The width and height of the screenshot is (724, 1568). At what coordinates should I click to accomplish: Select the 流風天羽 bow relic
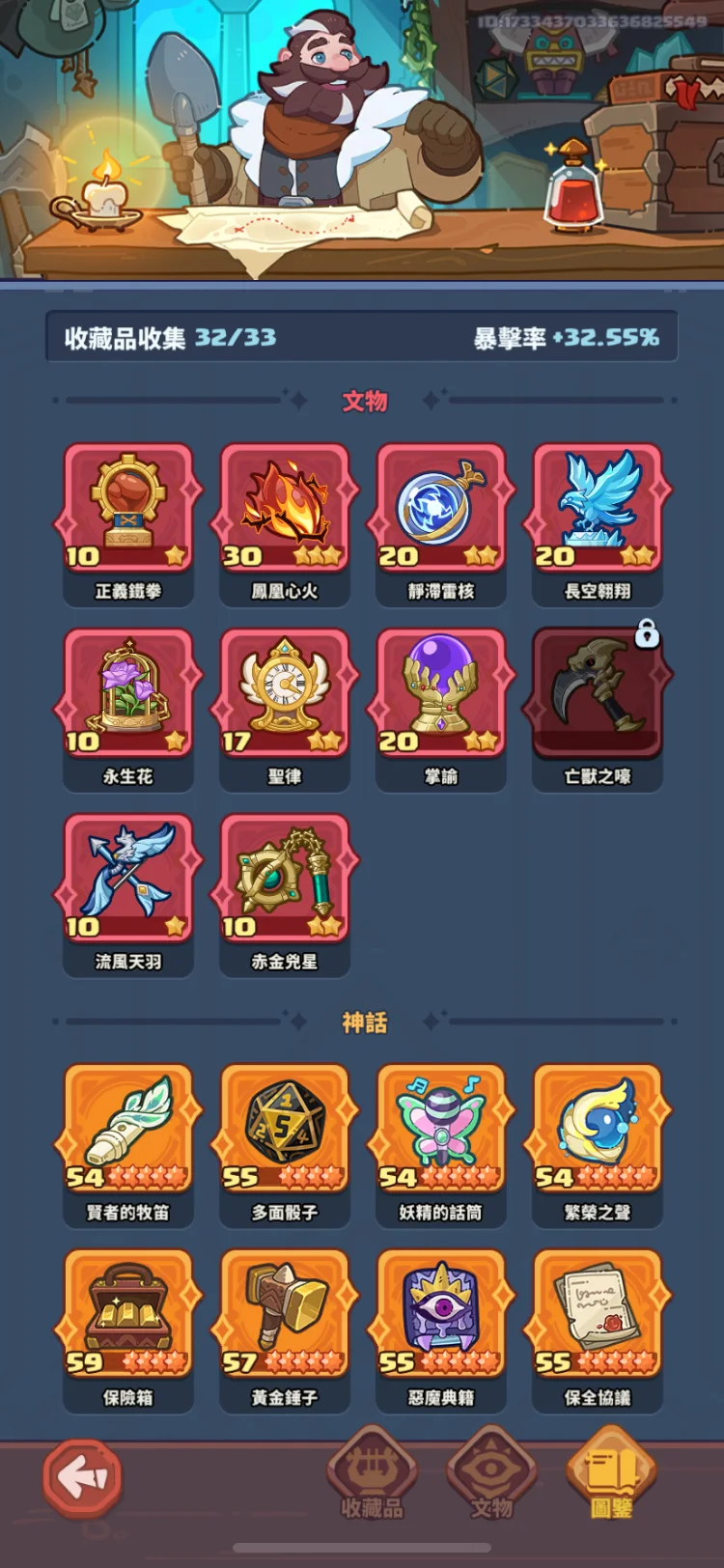pos(127,880)
